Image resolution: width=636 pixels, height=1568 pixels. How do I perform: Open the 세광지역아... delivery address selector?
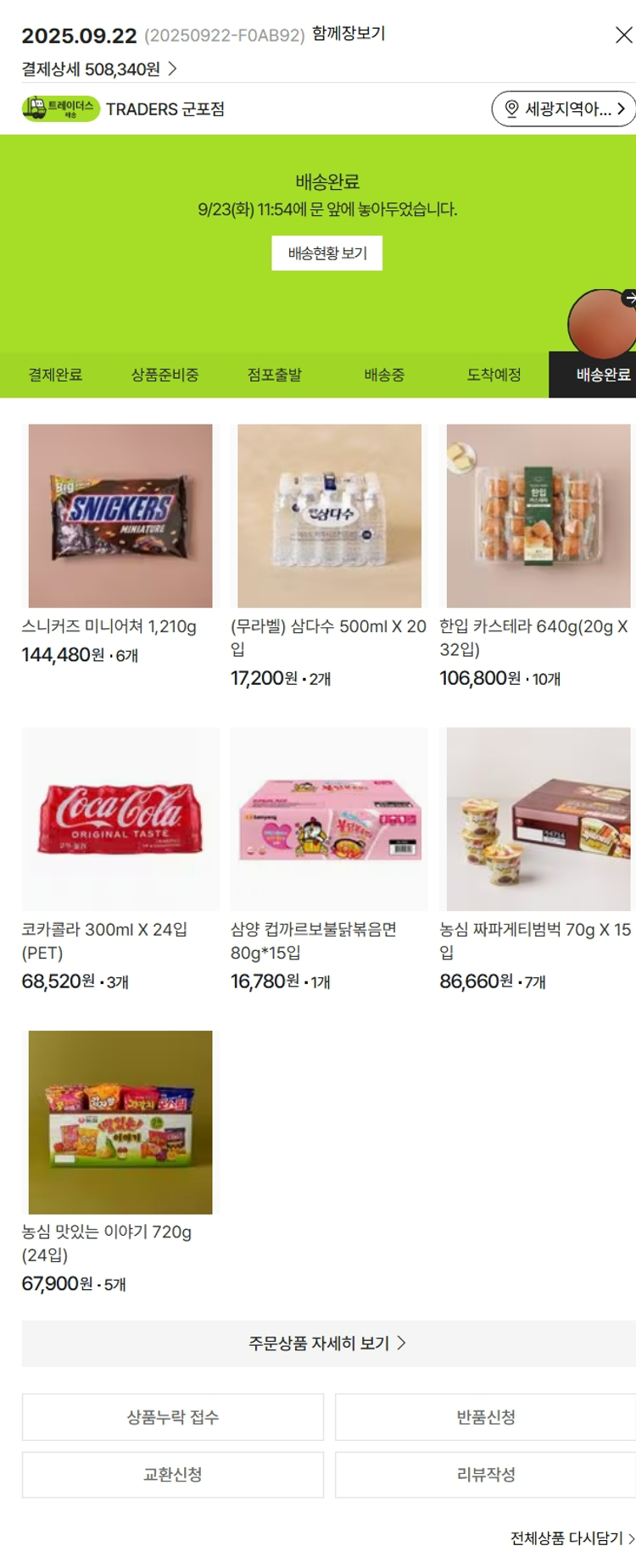coord(563,108)
